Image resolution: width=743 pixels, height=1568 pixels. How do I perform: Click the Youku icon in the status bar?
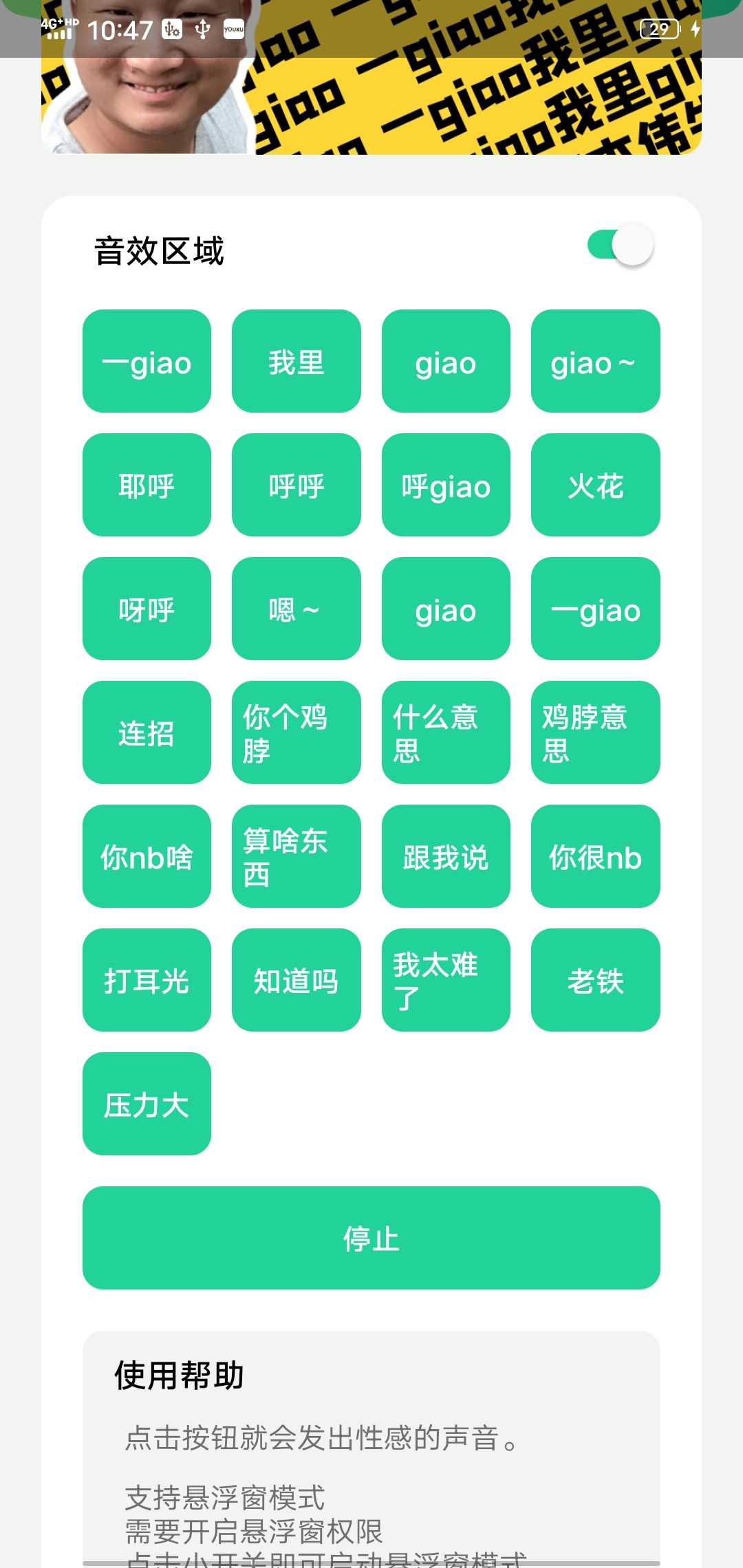click(233, 30)
